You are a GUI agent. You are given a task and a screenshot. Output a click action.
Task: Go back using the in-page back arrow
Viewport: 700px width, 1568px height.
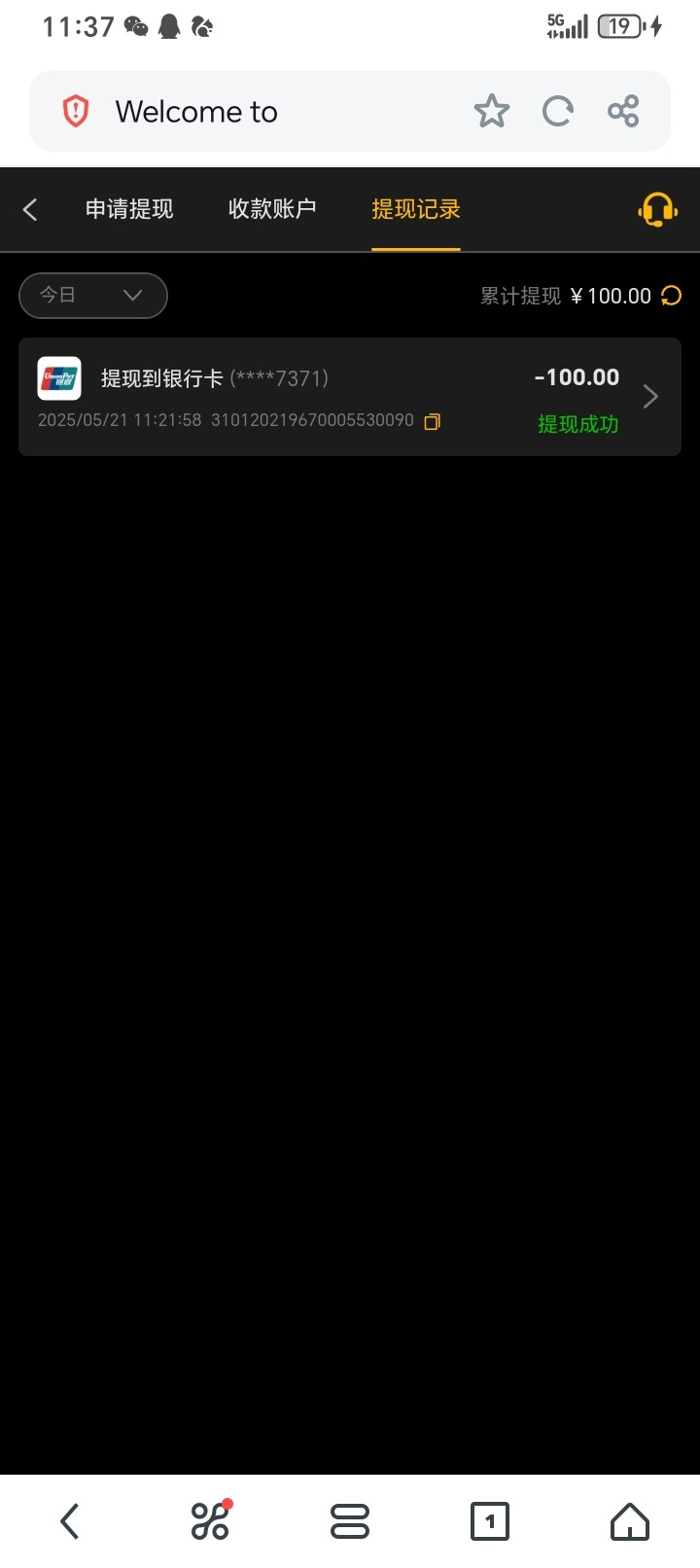click(30, 209)
